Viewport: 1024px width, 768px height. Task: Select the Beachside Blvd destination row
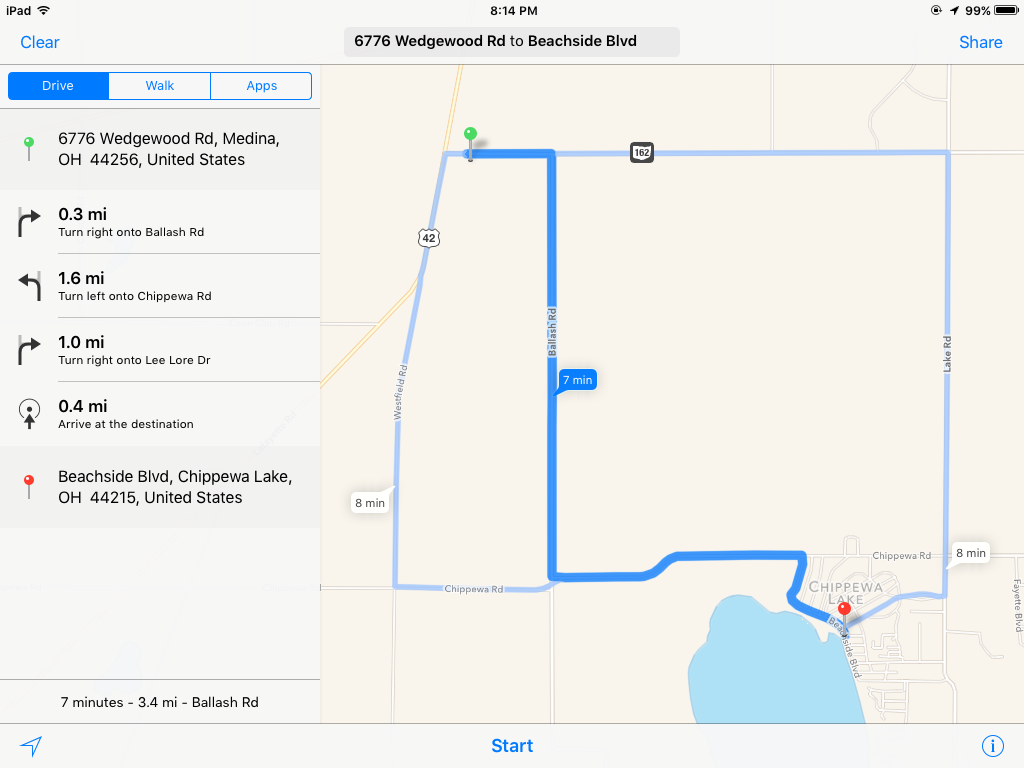160,487
